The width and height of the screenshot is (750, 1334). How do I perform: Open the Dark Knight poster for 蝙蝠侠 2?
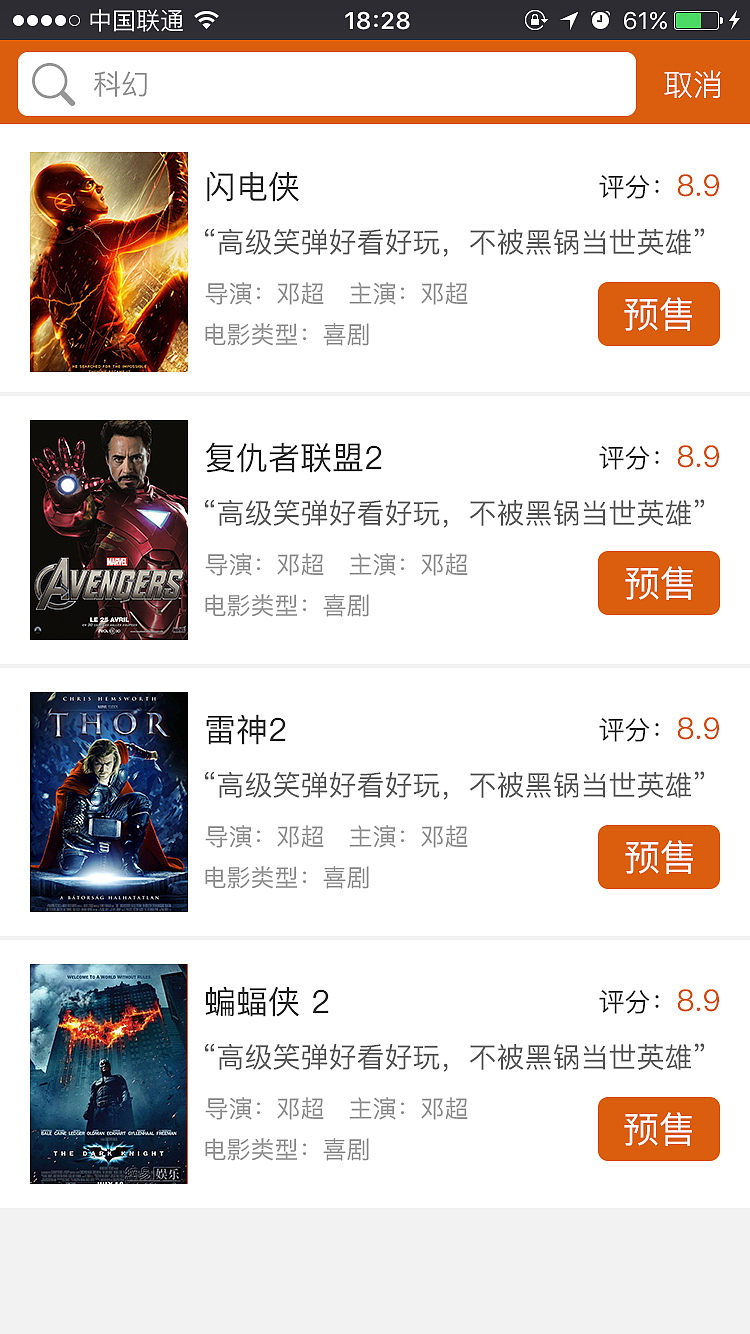[108, 1073]
